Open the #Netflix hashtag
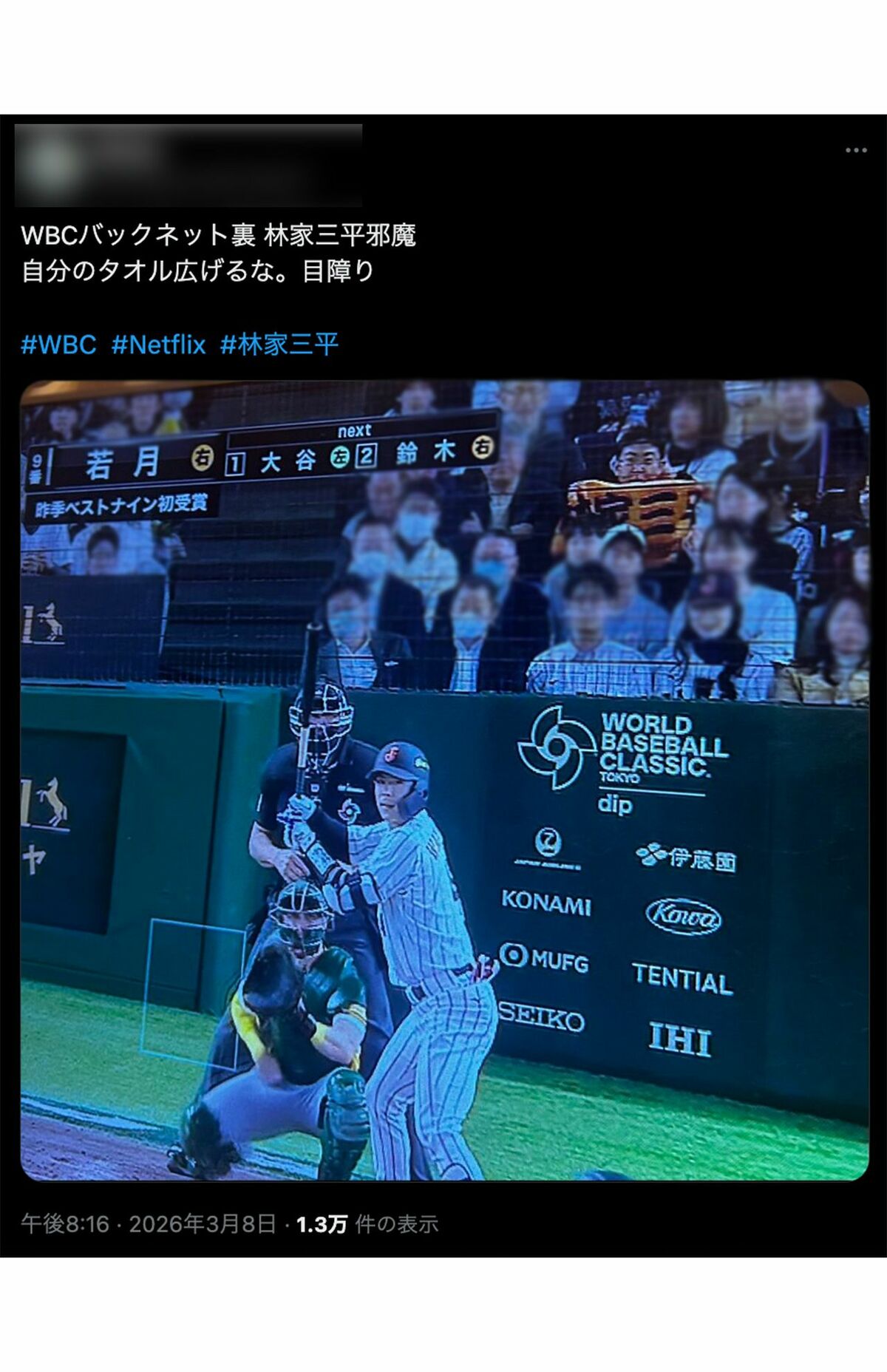The image size is (887, 1372). click(158, 344)
